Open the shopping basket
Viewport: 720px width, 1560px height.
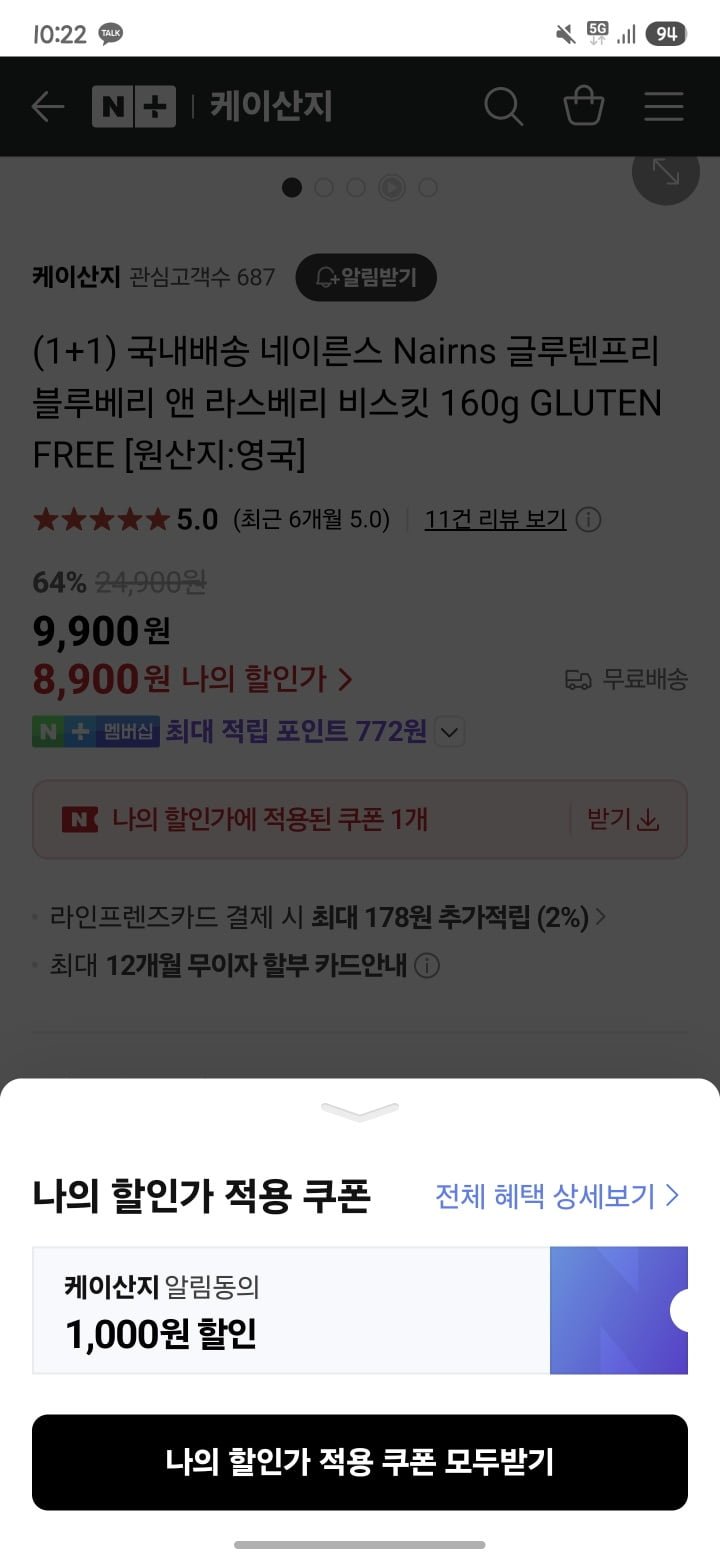pos(584,107)
